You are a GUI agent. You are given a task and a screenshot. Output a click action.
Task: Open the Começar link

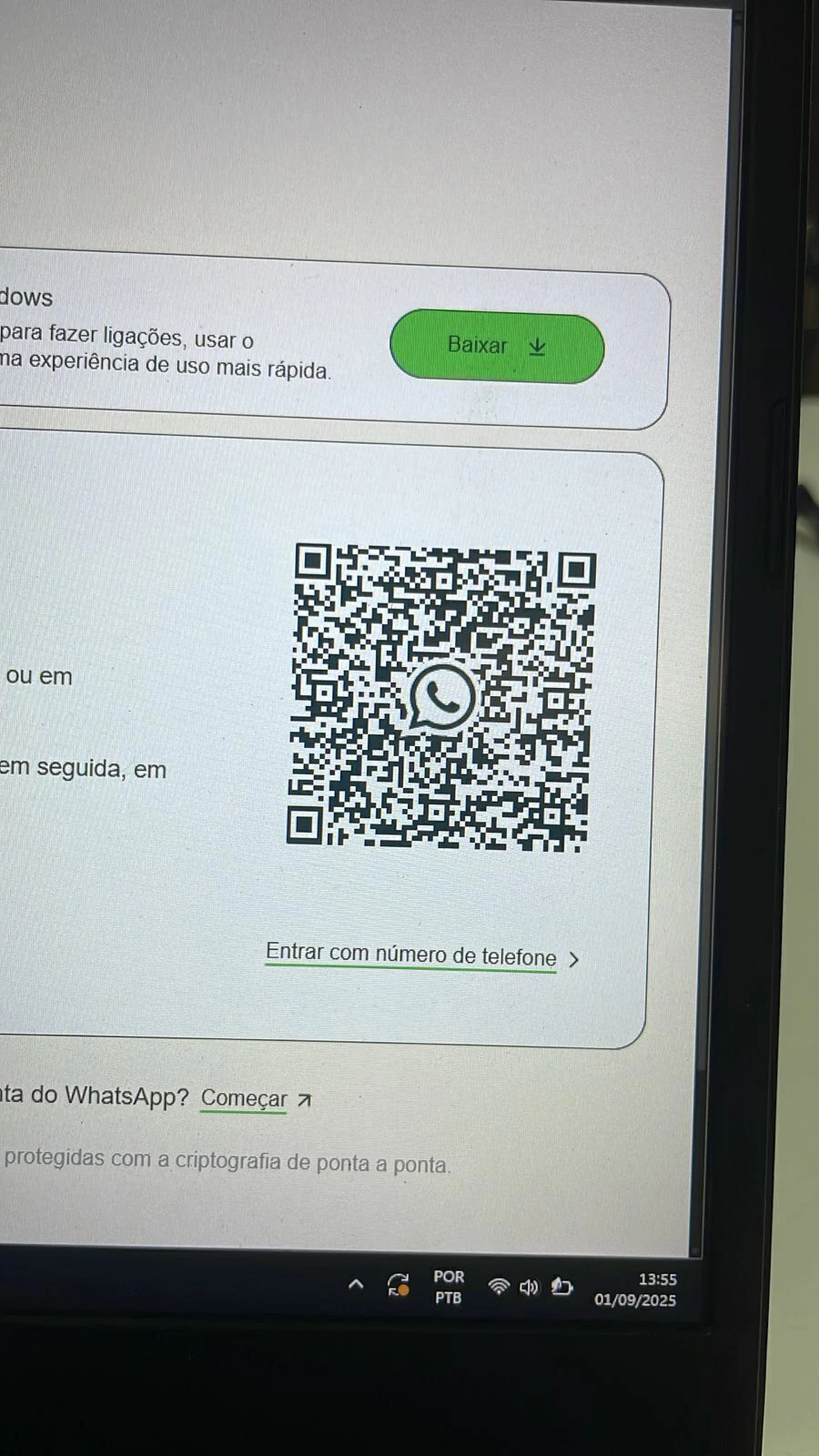coord(244,1098)
